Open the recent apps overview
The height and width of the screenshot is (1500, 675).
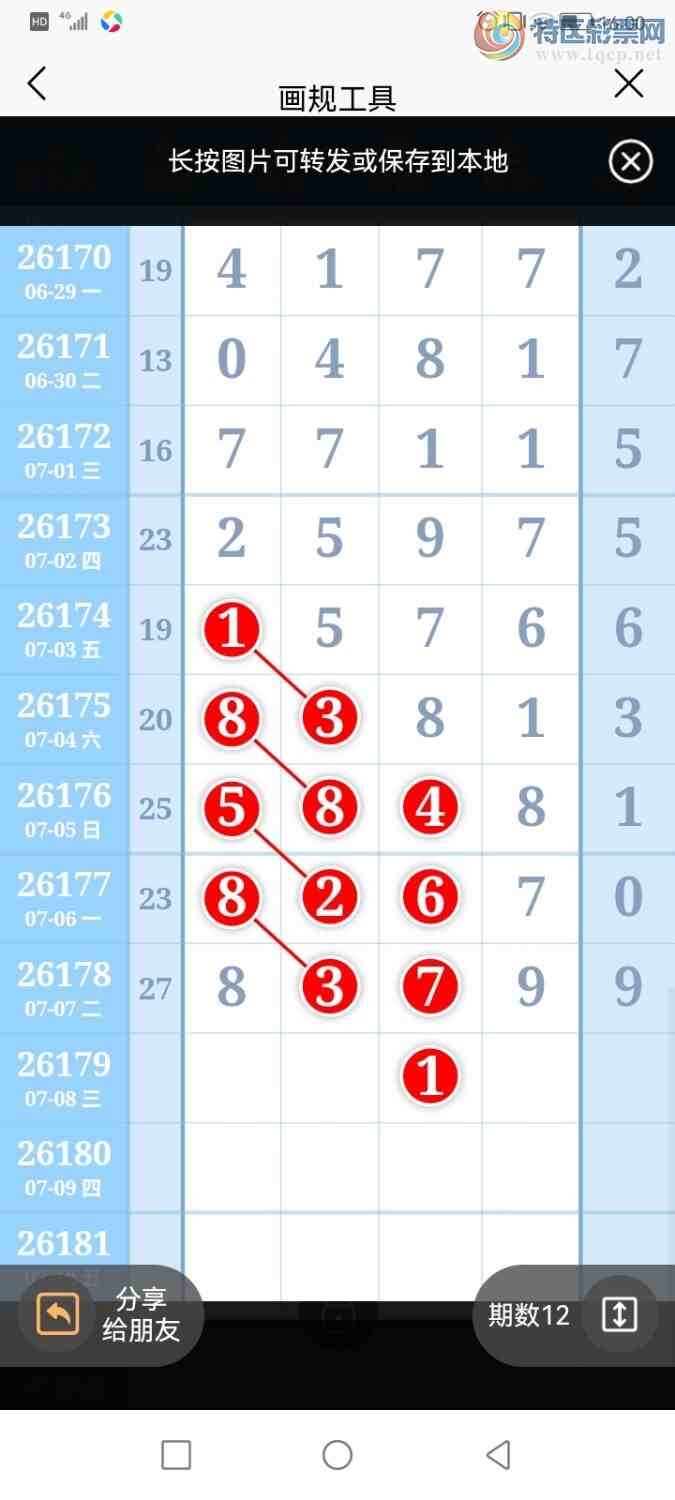[x=176, y=1454]
